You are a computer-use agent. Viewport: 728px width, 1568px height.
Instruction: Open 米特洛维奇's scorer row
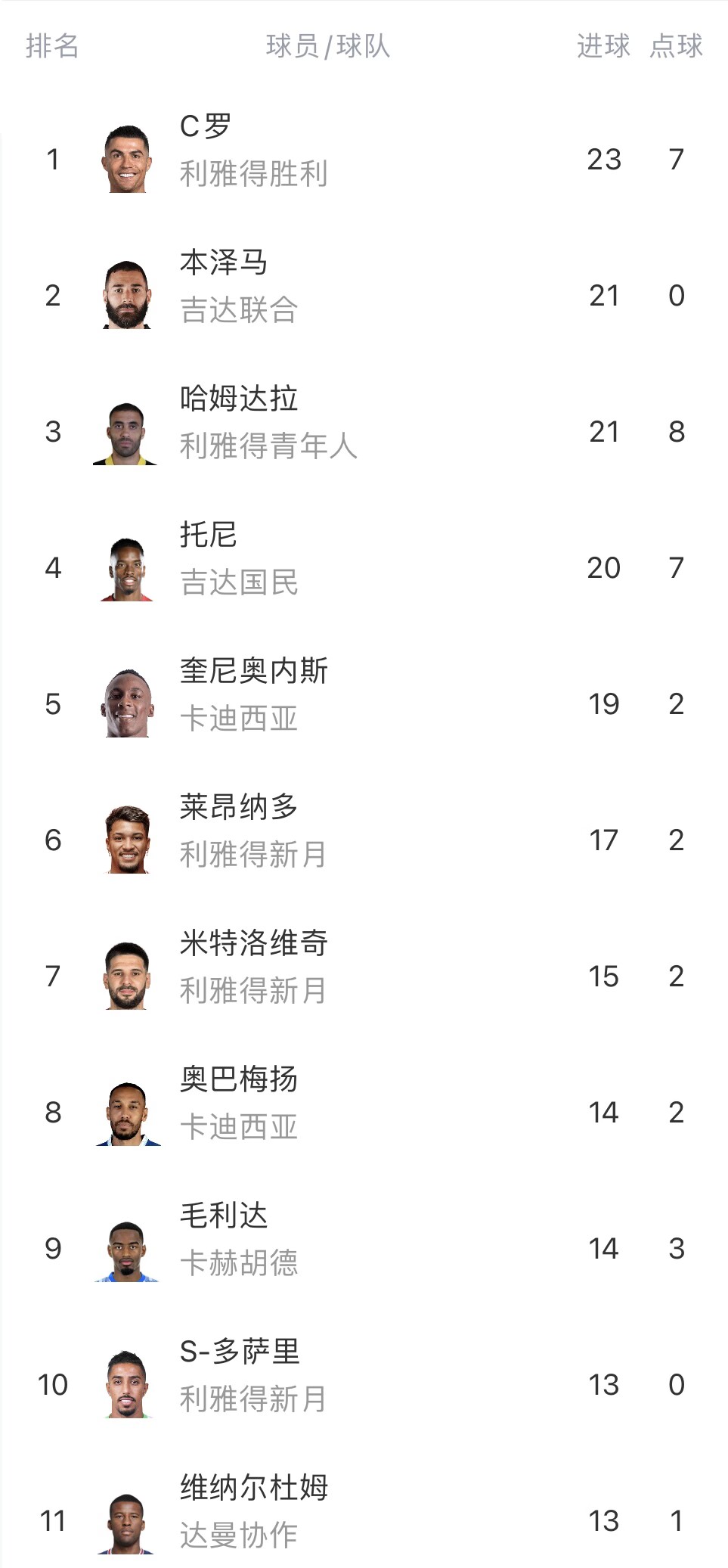pyautogui.click(x=364, y=976)
